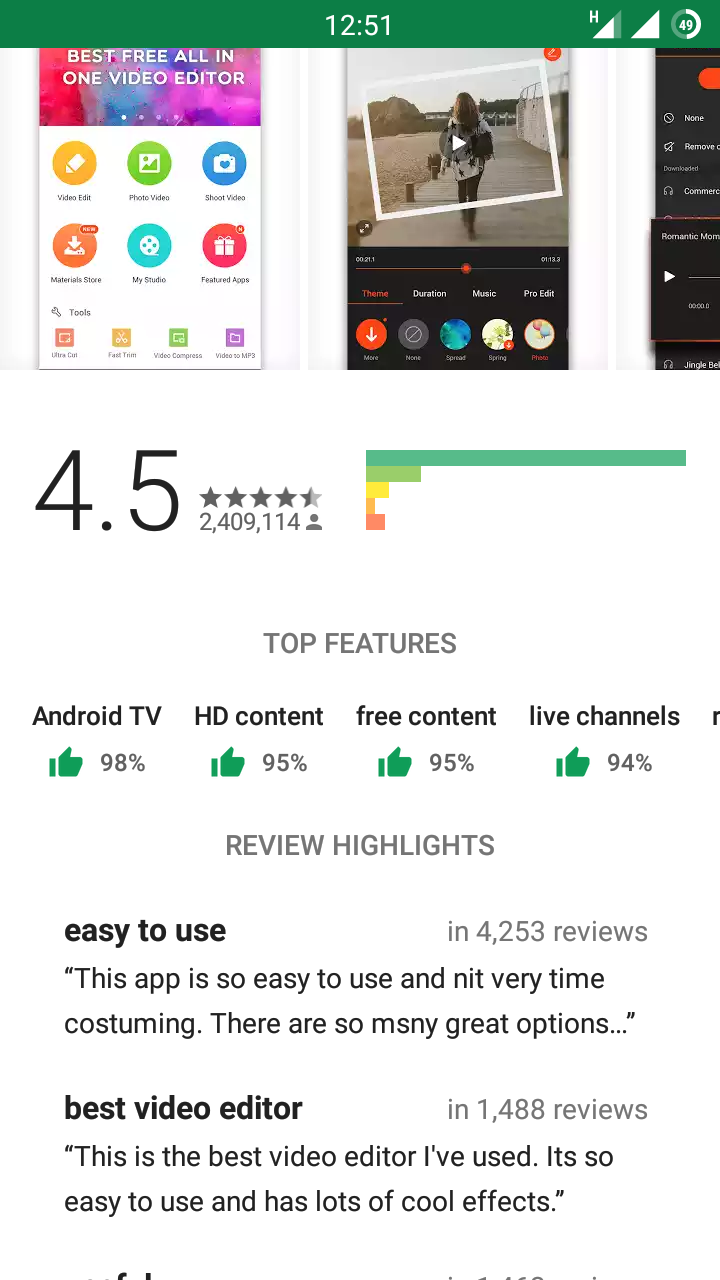Open the Fast Trim tool
The image size is (720, 1280).
pyautogui.click(x=120, y=340)
